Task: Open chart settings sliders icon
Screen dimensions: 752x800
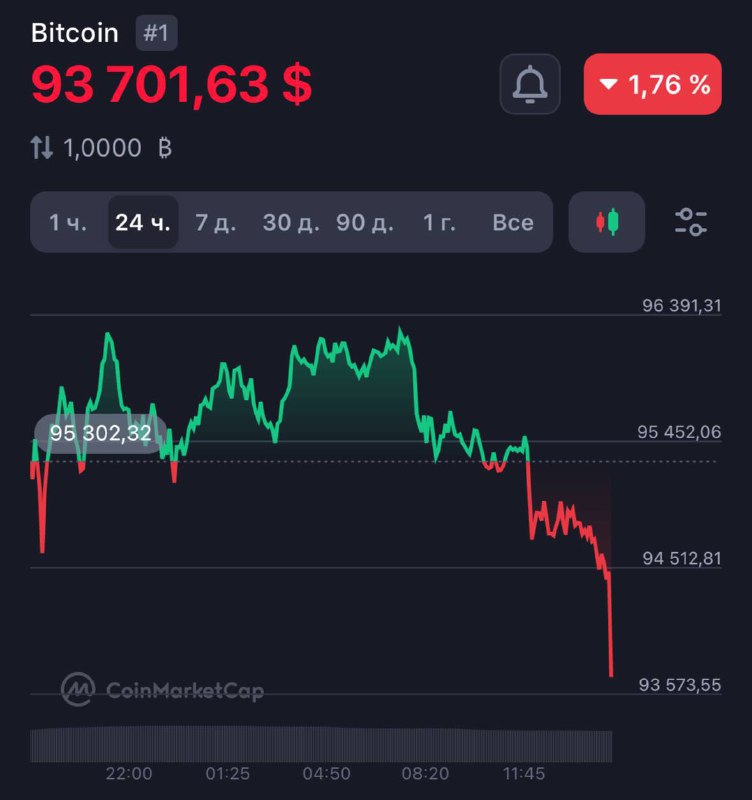Action: click(x=691, y=222)
